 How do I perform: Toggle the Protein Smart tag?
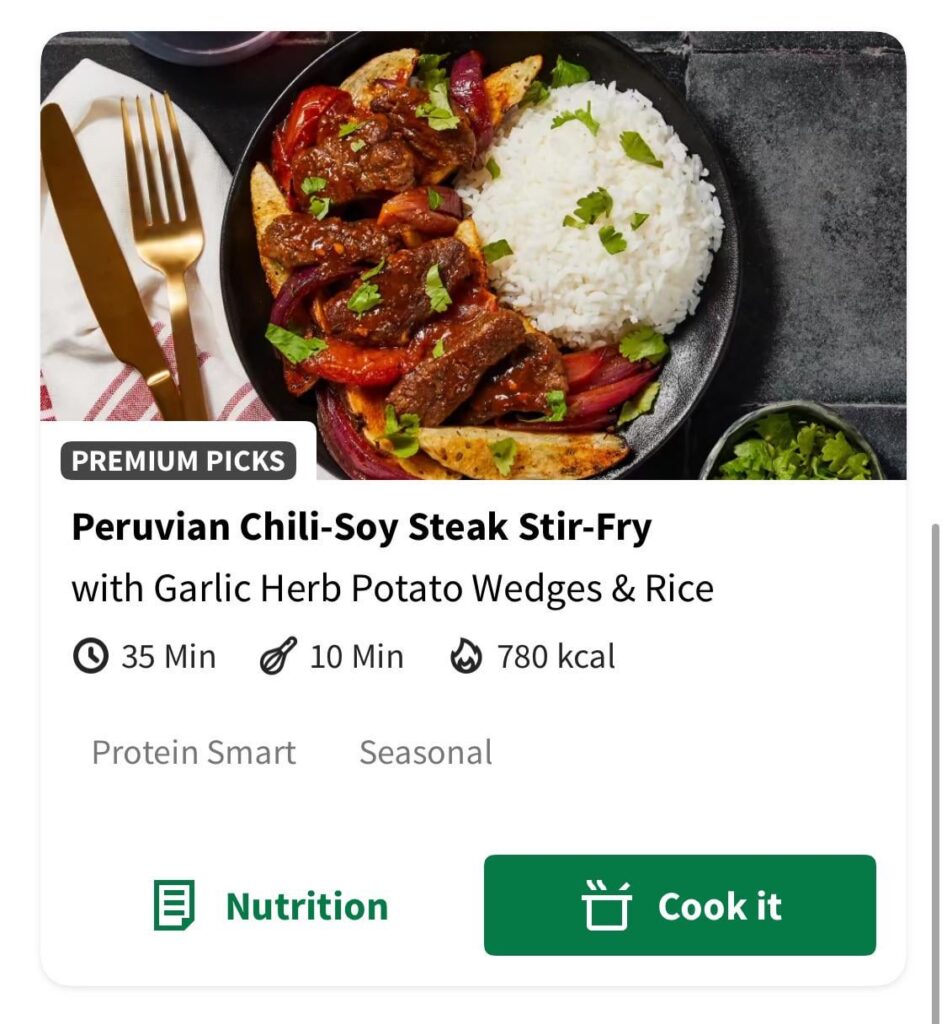pos(194,752)
